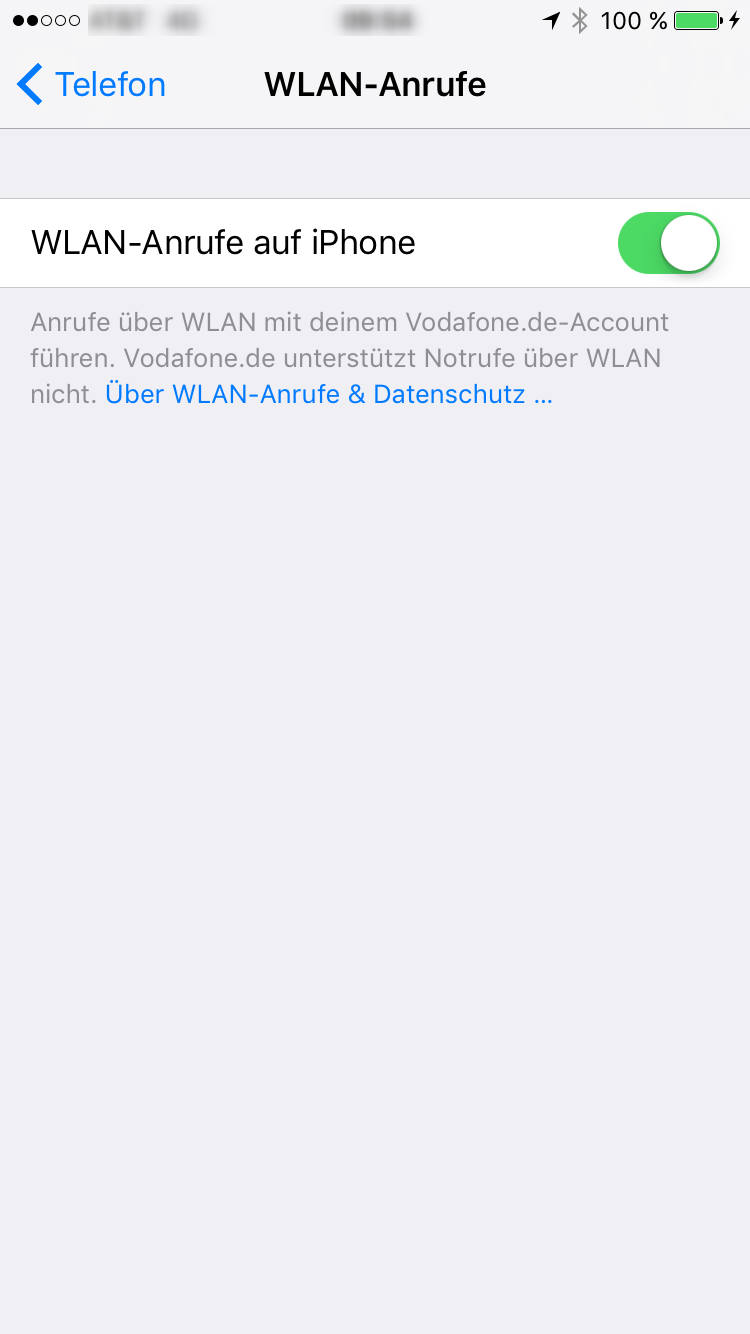Image resolution: width=750 pixels, height=1334 pixels.
Task: Go back to Telefon settings
Action: (91, 85)
